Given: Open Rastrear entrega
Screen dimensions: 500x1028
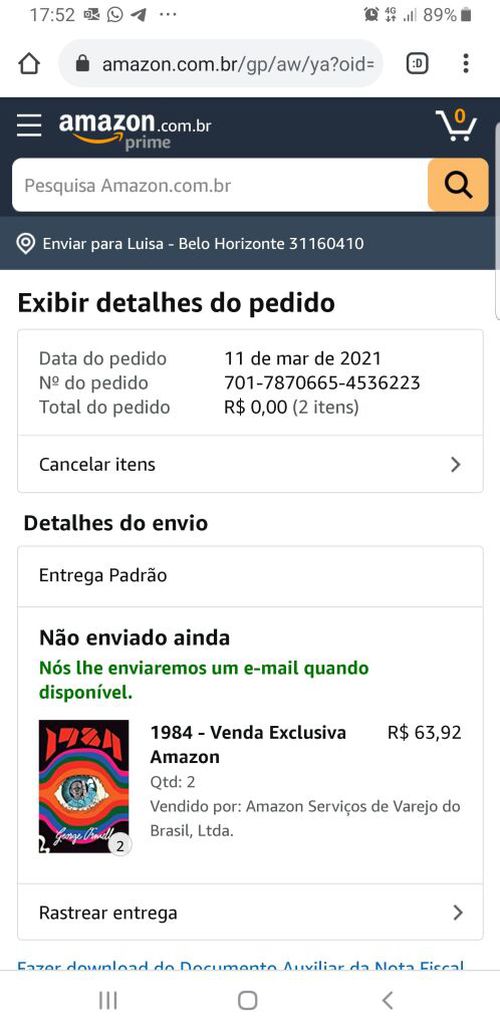Looking at the screenshot, I should pos(250,913).
